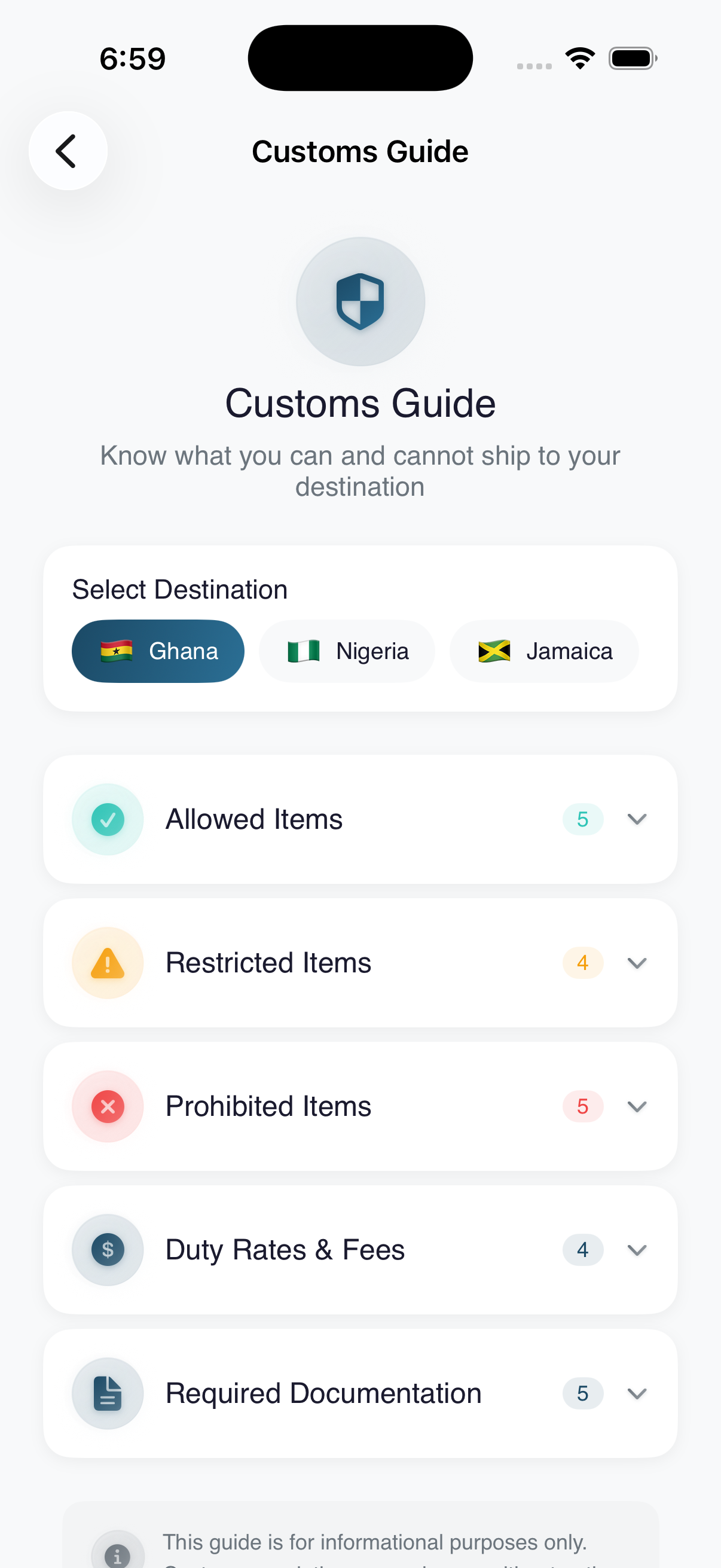Expand the Allowed Items section
Viewport: 721px width, 1568px height.
click(637, 819)
